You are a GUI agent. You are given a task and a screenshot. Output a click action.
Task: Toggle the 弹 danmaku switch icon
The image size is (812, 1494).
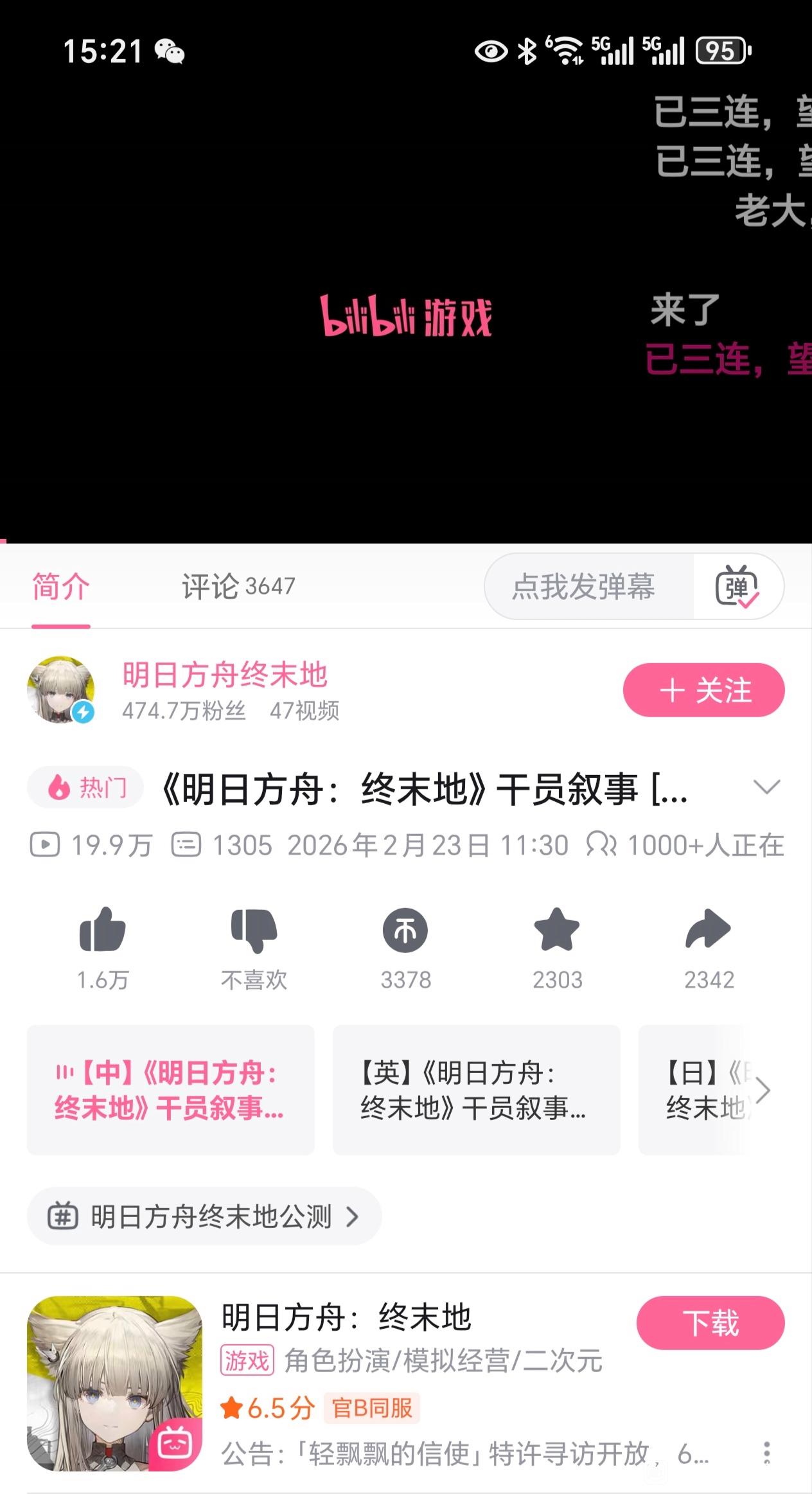tap(737, 586)
